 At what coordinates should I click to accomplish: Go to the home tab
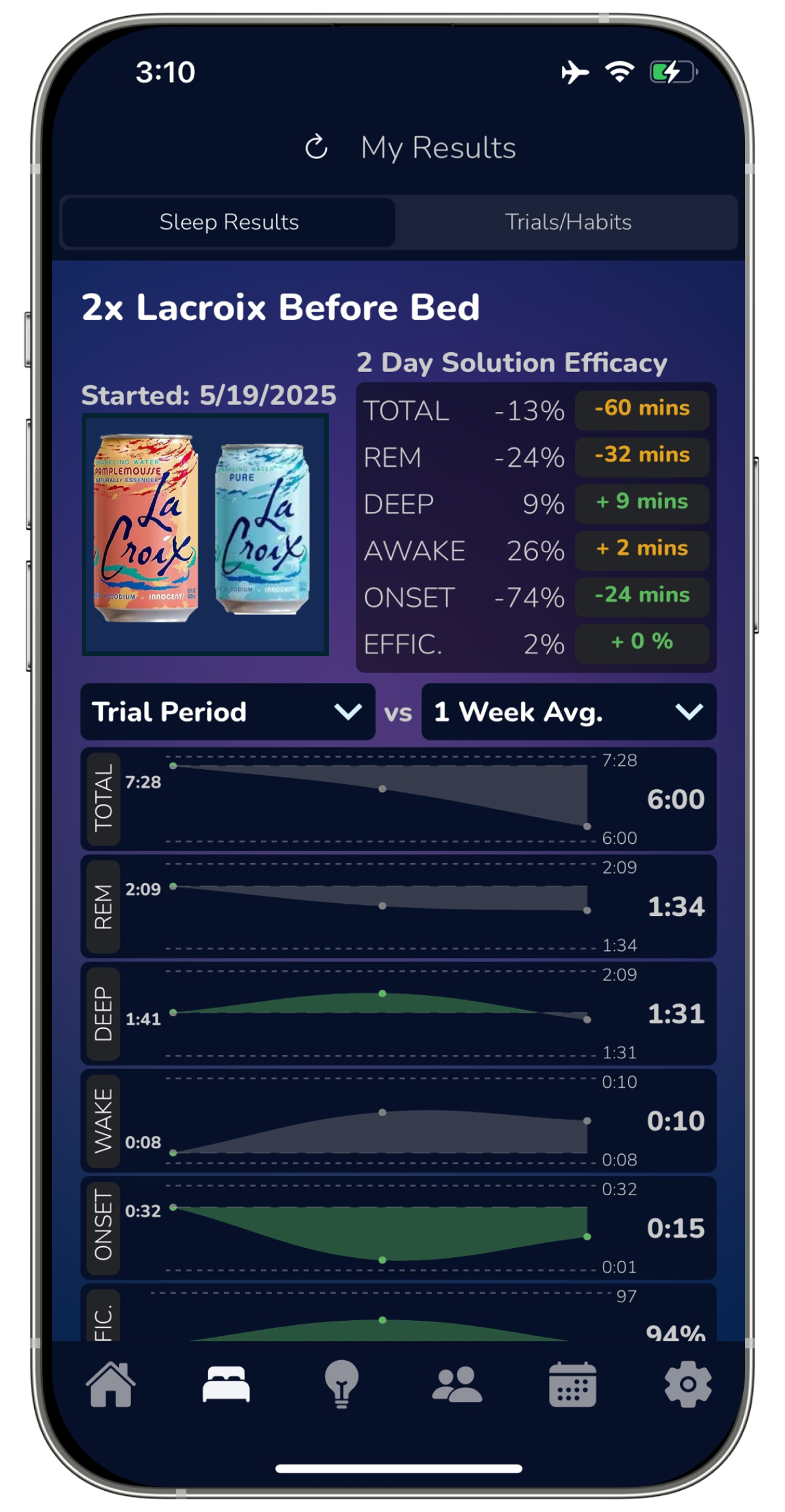[111, 1385]
